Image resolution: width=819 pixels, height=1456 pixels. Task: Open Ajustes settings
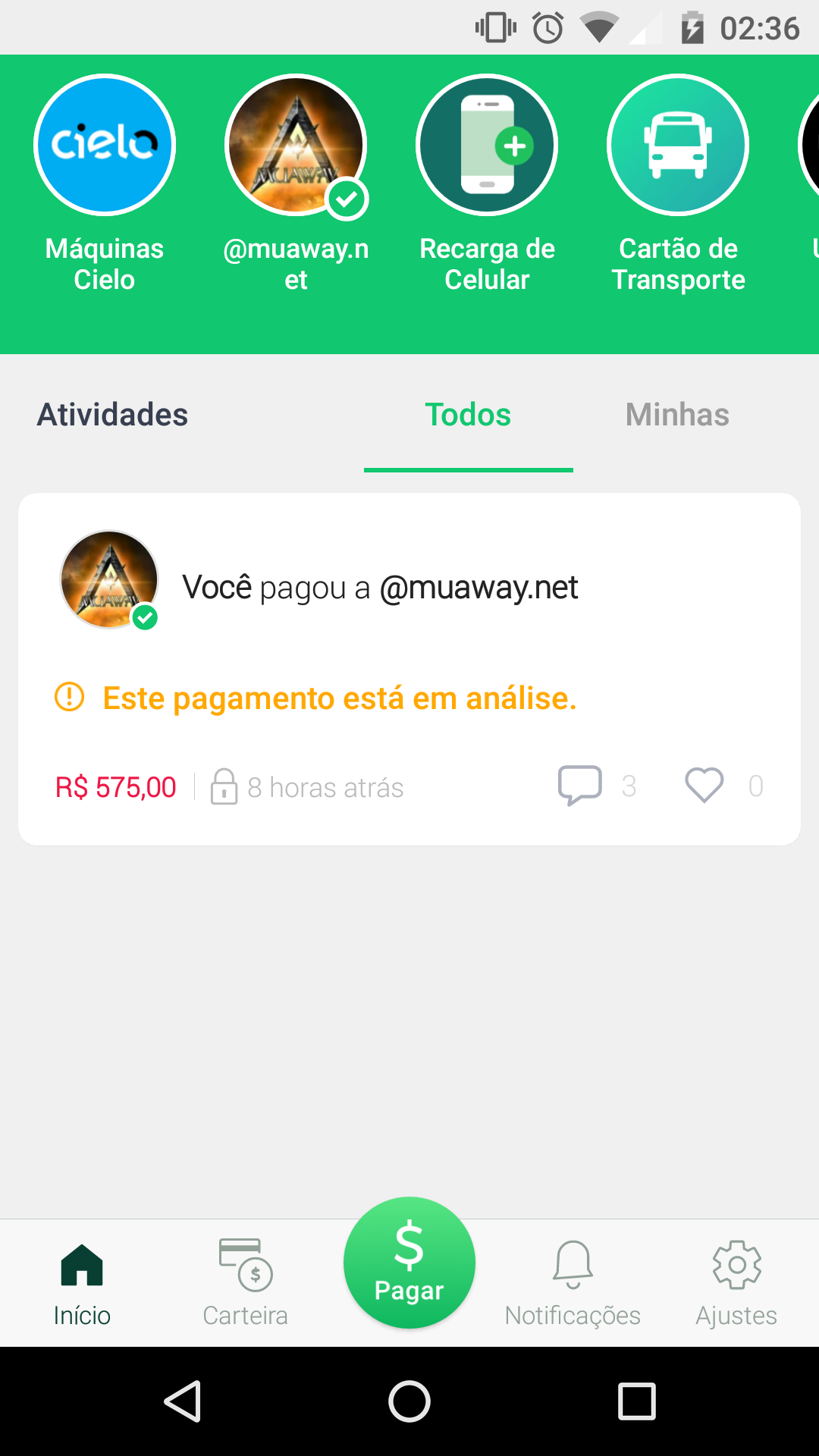click(x=736, y=1282)
